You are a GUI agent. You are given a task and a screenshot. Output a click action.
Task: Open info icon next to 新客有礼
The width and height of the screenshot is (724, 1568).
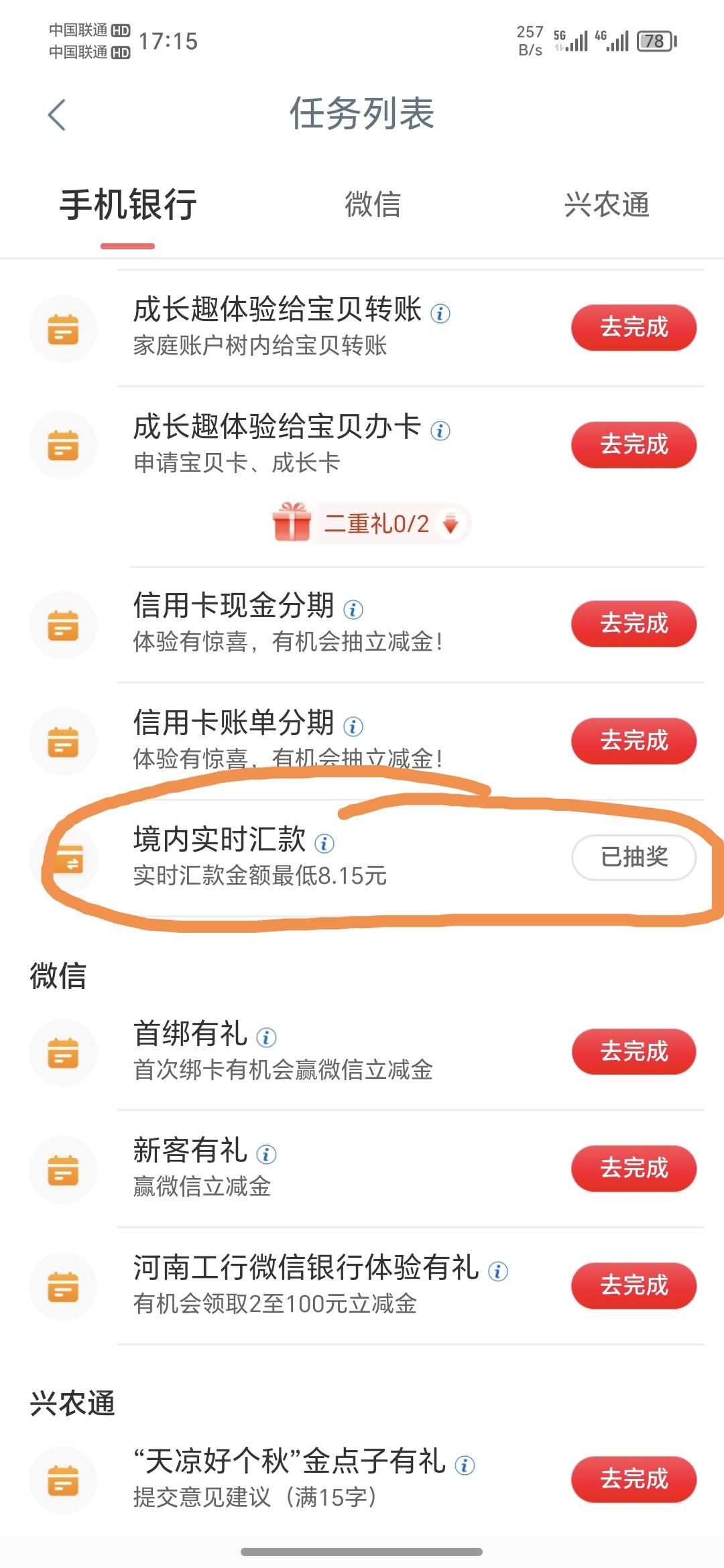266,1154
